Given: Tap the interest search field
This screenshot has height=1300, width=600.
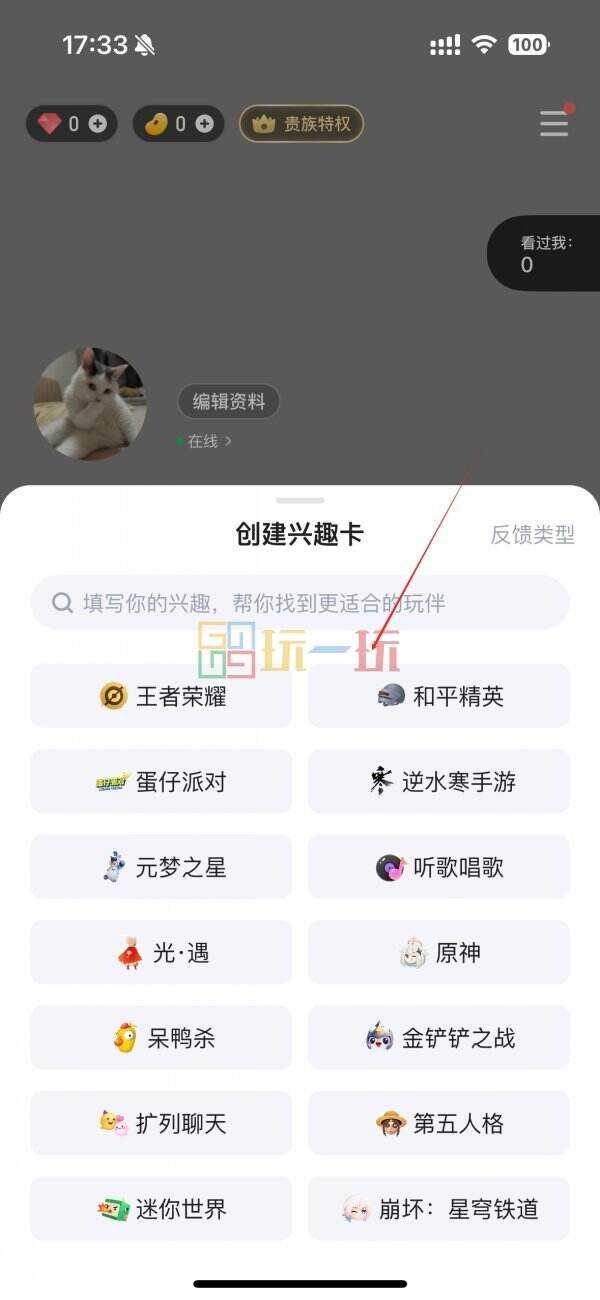Looking at the screenshot, I should click(300, 603).
